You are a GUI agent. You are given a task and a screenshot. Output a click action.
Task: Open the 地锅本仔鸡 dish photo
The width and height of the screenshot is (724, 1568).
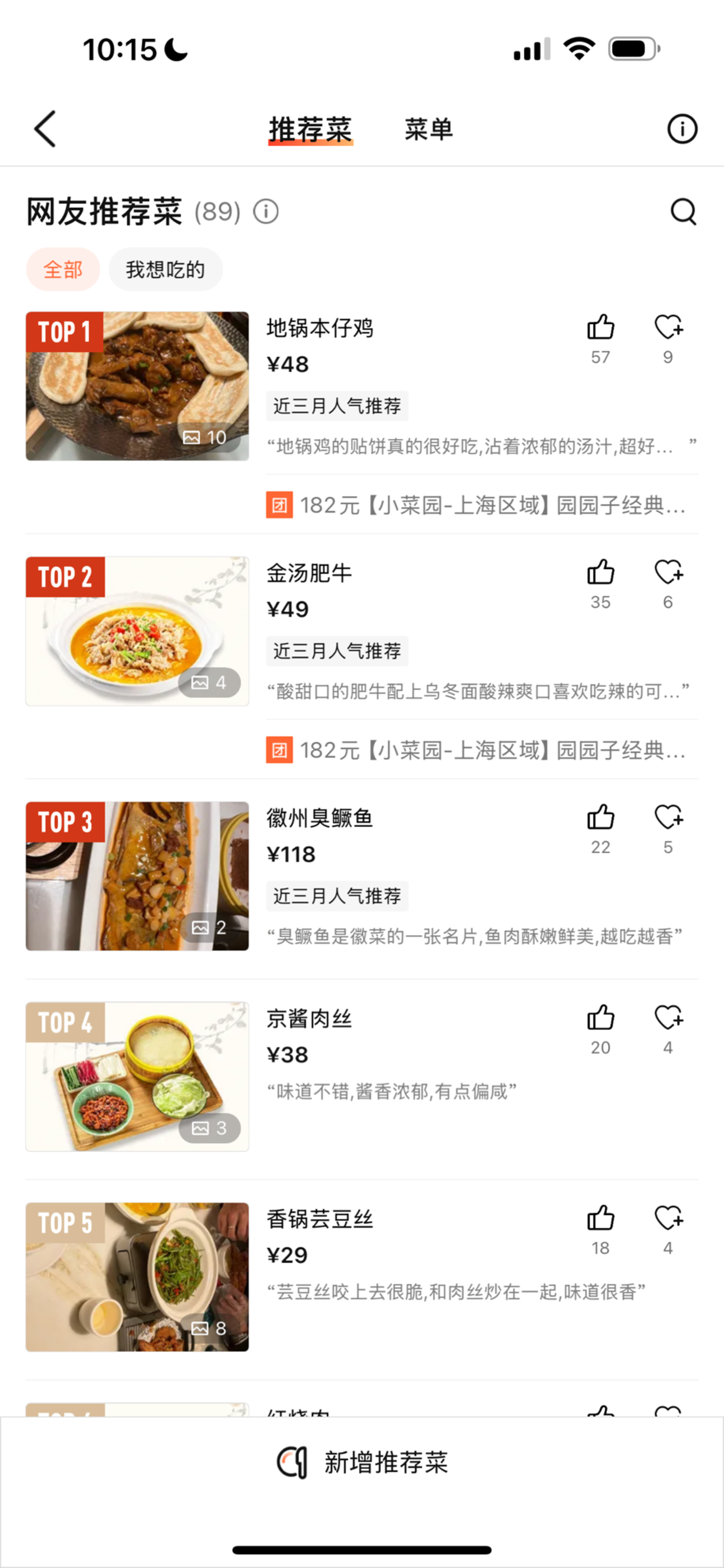[x=137, y=387]
